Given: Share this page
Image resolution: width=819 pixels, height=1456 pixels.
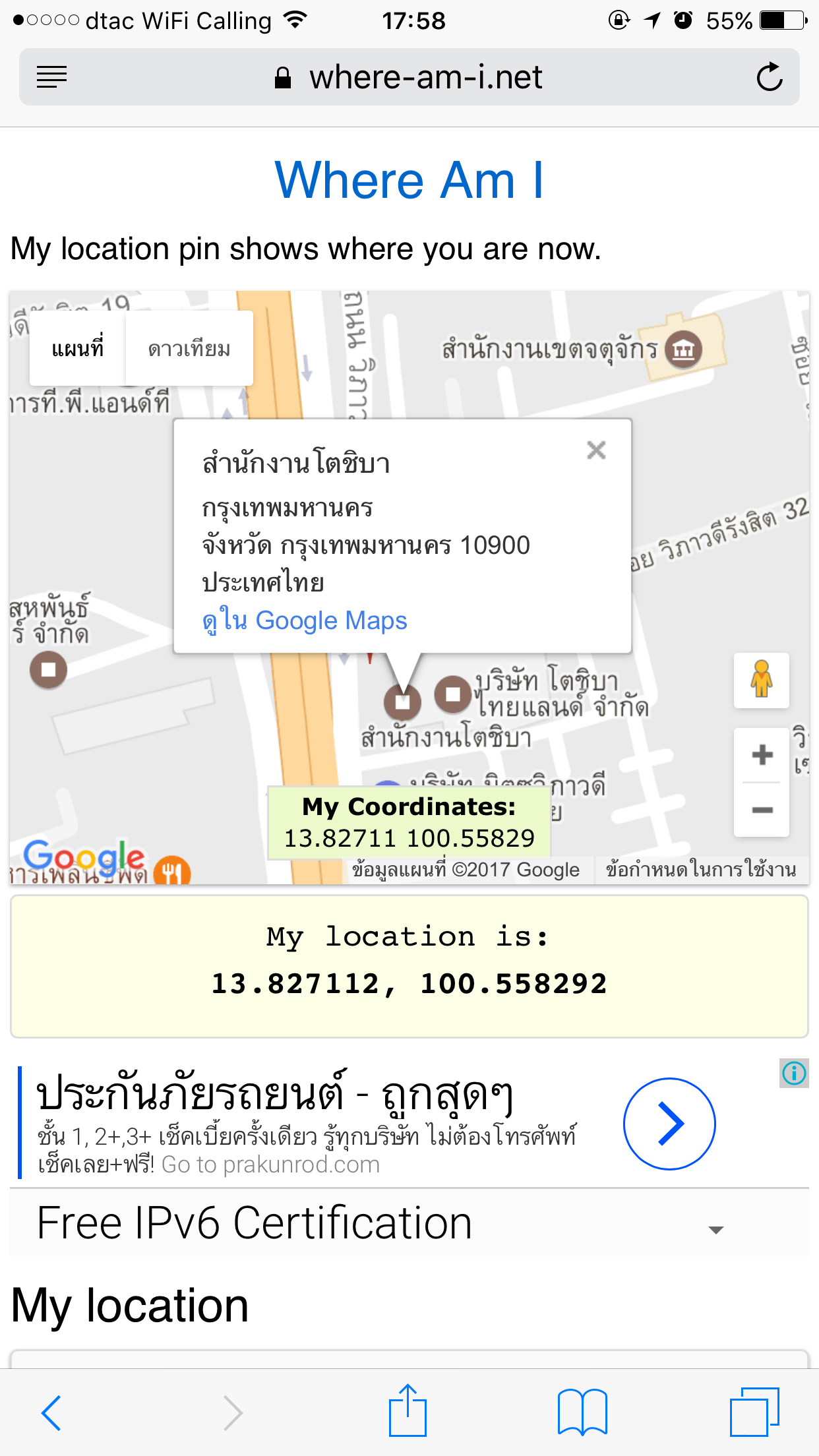Looking at the screenshot, I should (x=408, y=1410).
